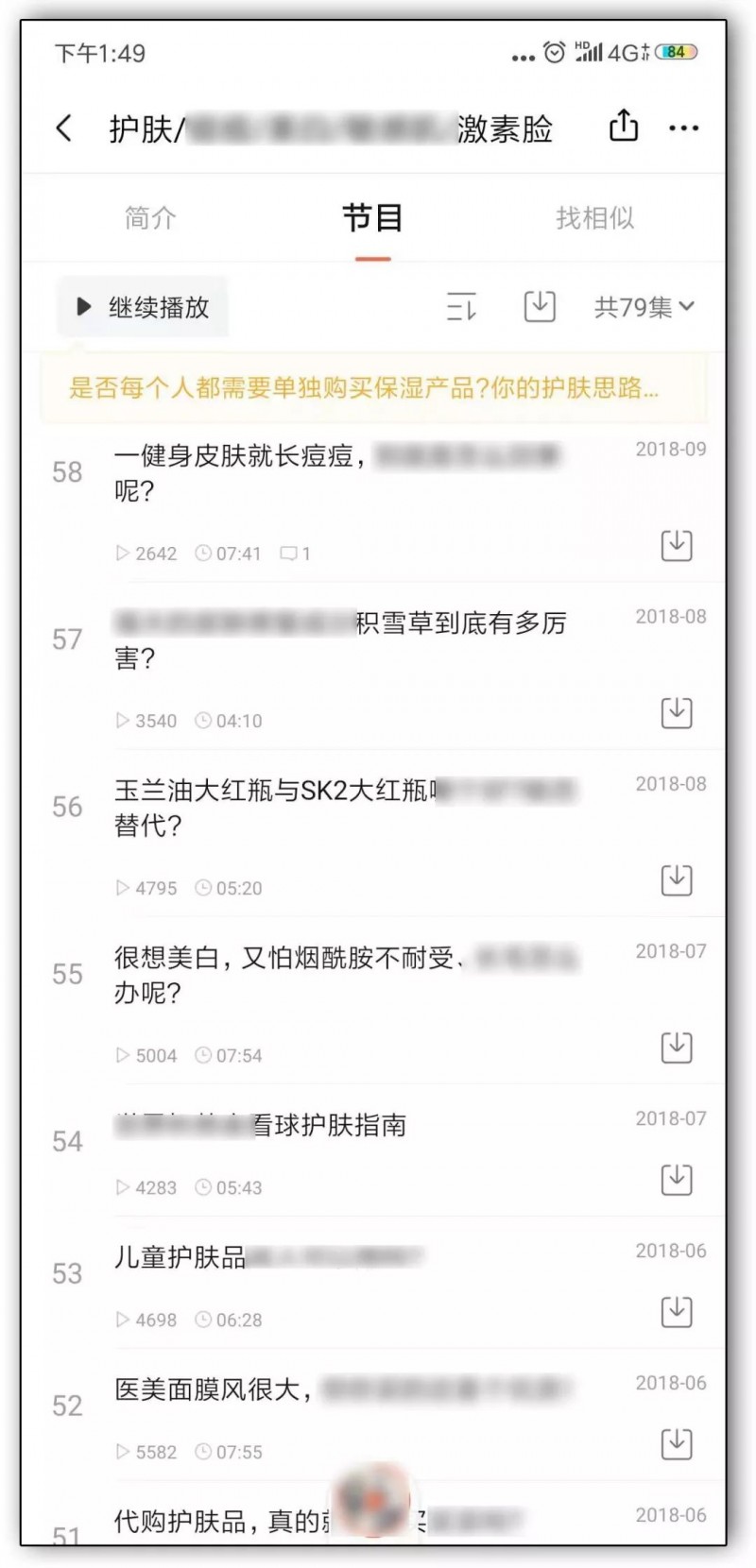Go back using the top-left arrow
This screenshot has height=1568, width=756.
64,128
